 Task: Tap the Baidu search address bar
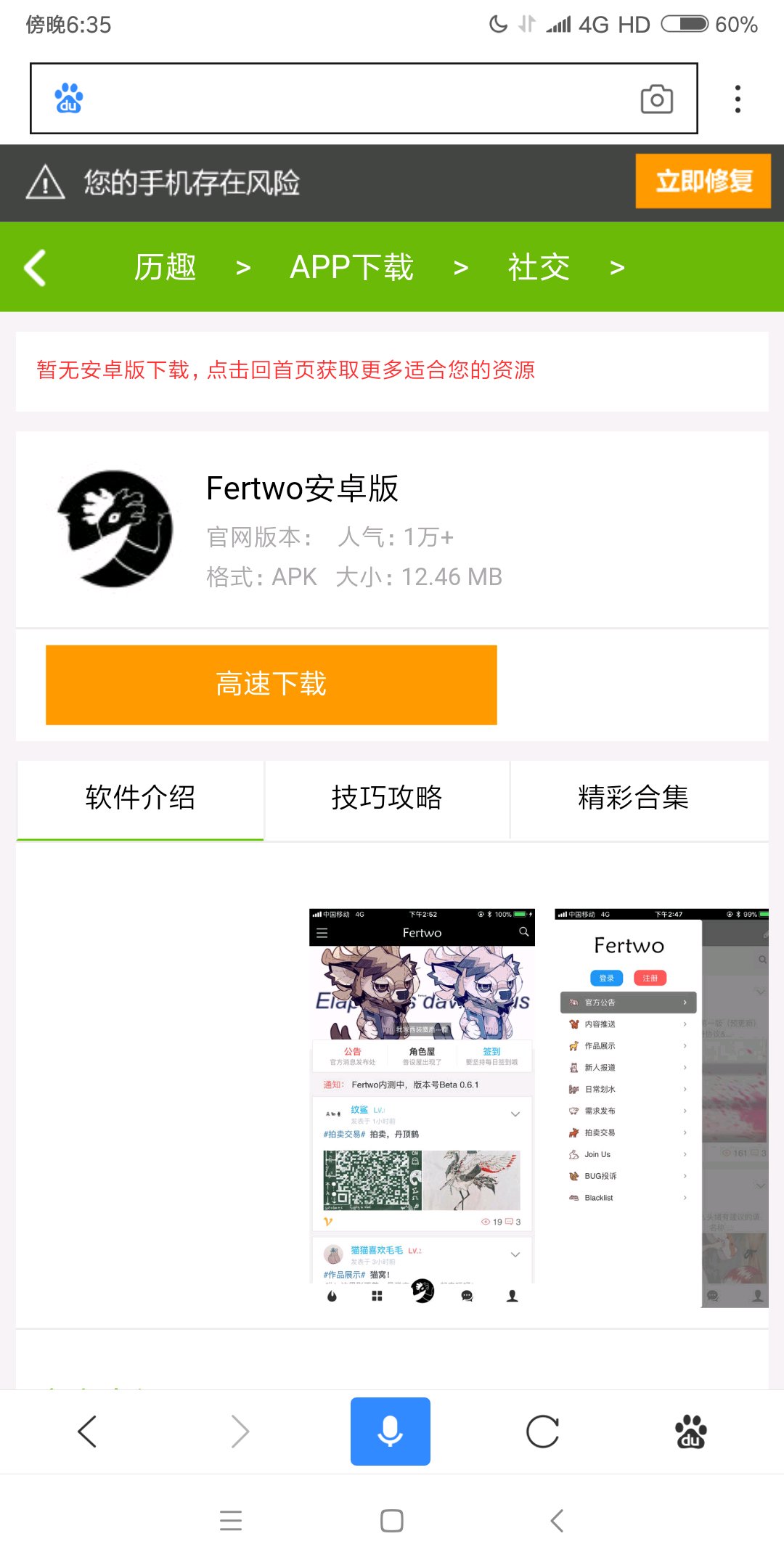[x=348, y=99]
